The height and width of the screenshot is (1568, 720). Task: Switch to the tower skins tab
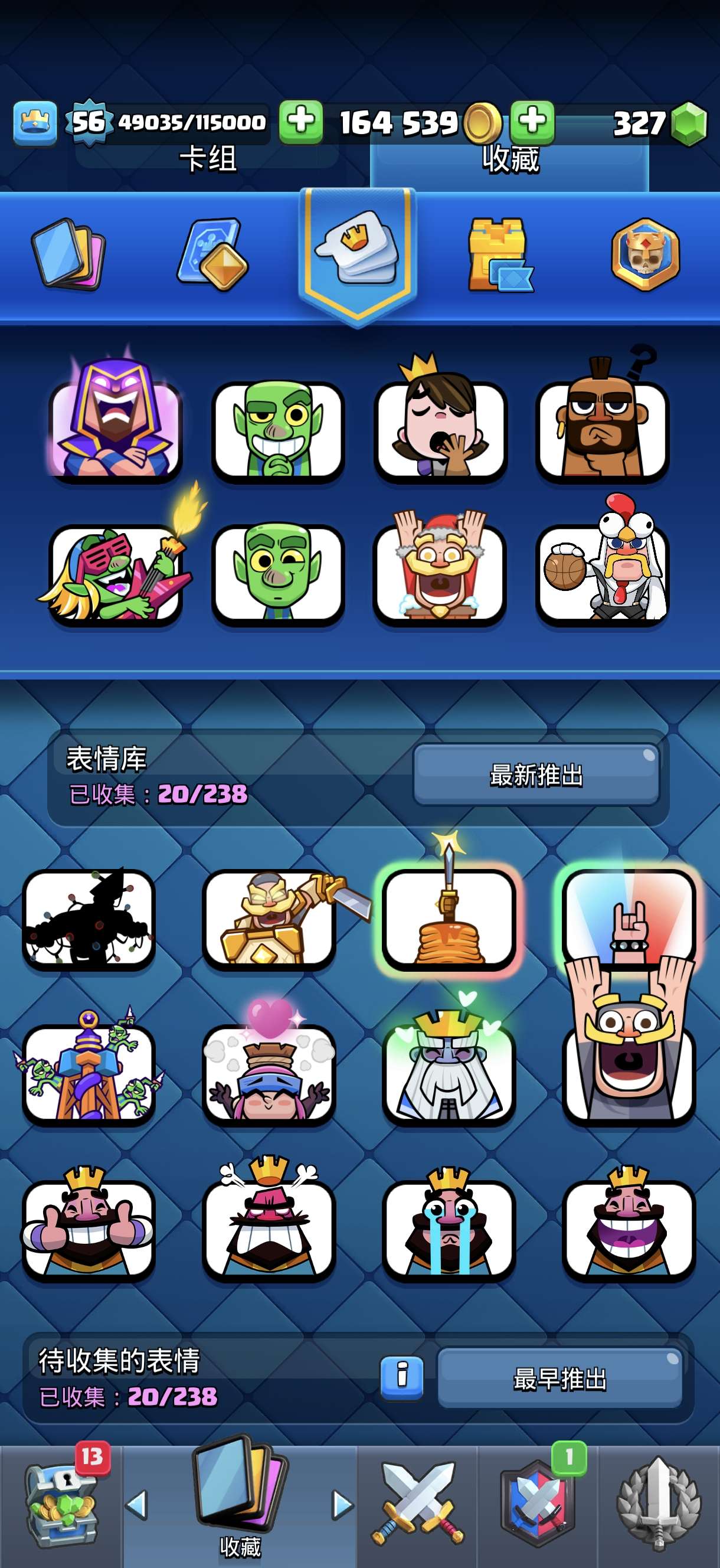coord(500,255)
